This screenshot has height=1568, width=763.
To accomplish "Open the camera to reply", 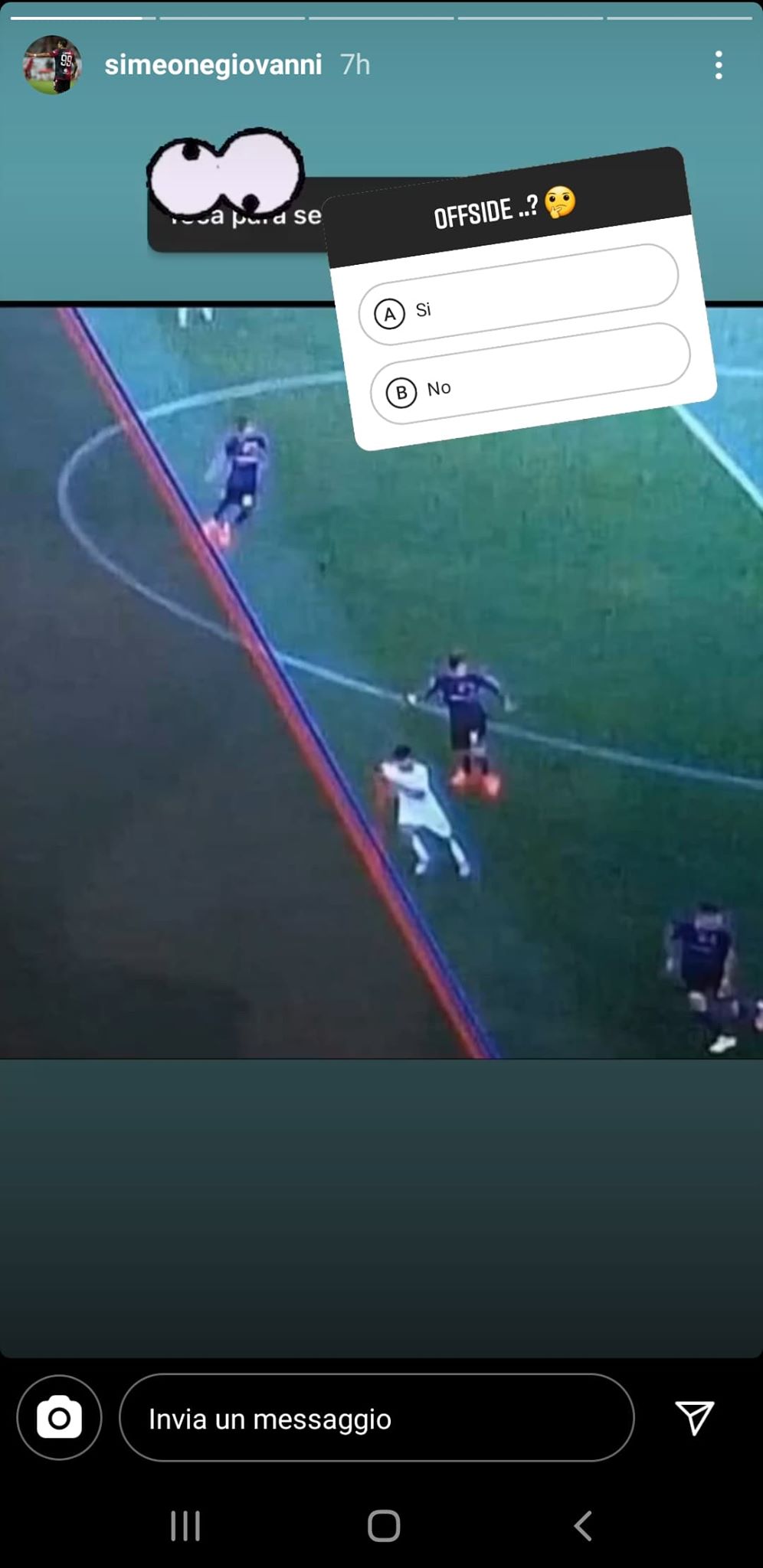I will click(59, 1418).
